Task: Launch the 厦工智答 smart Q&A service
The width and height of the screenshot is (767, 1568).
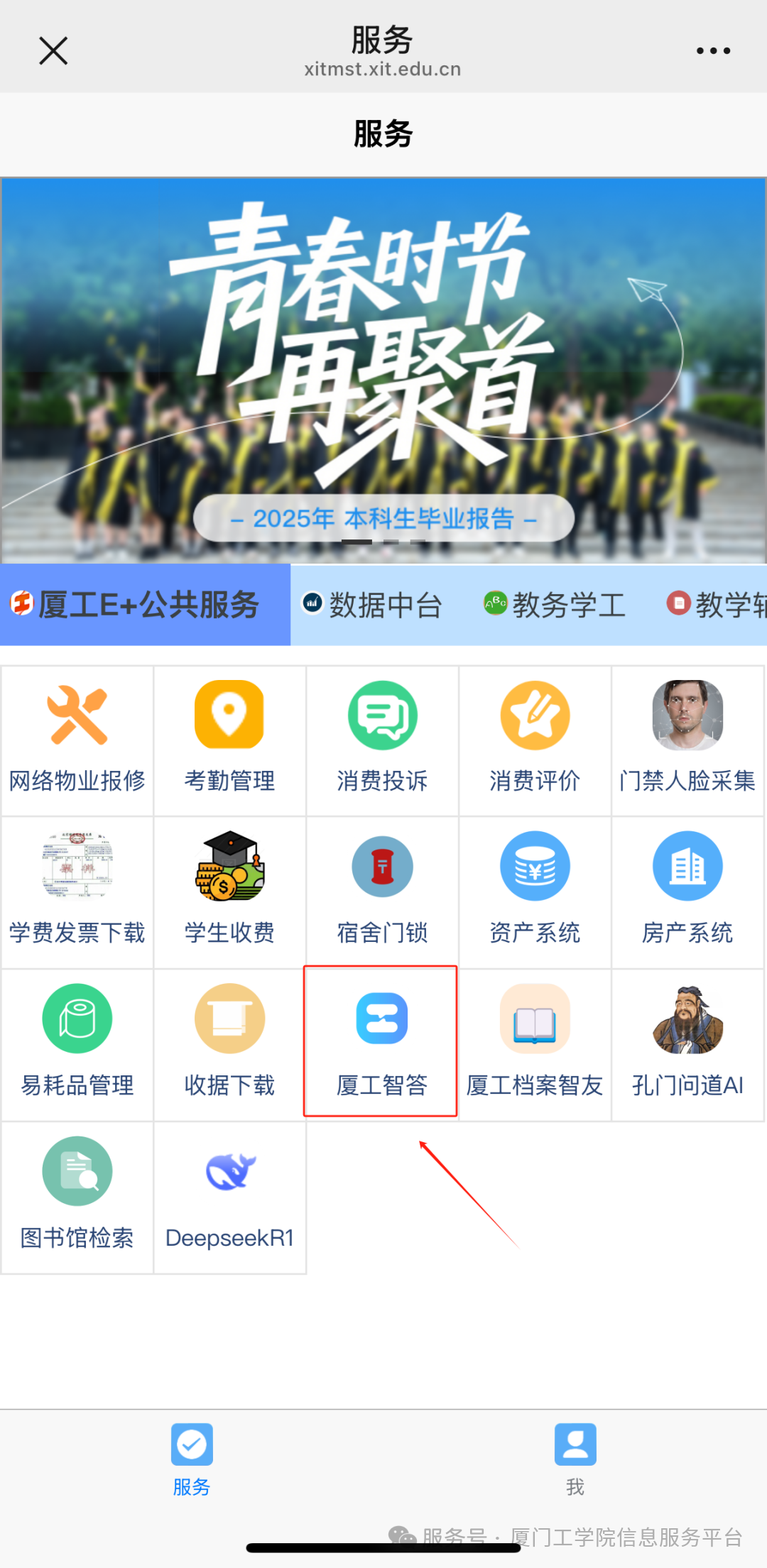Action: (x=382, y=1043)
